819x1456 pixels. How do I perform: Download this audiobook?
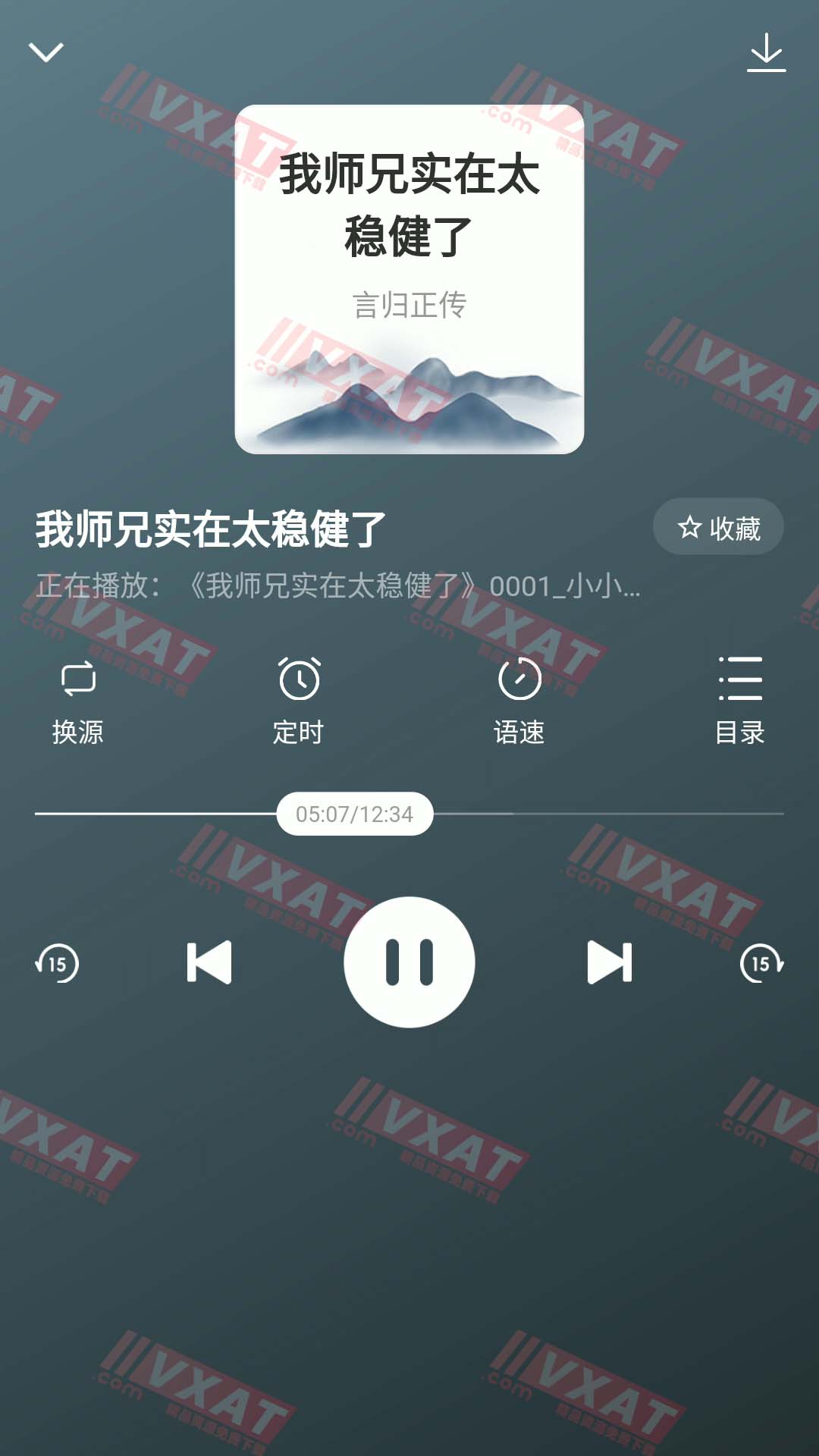[x=766, y=52]
